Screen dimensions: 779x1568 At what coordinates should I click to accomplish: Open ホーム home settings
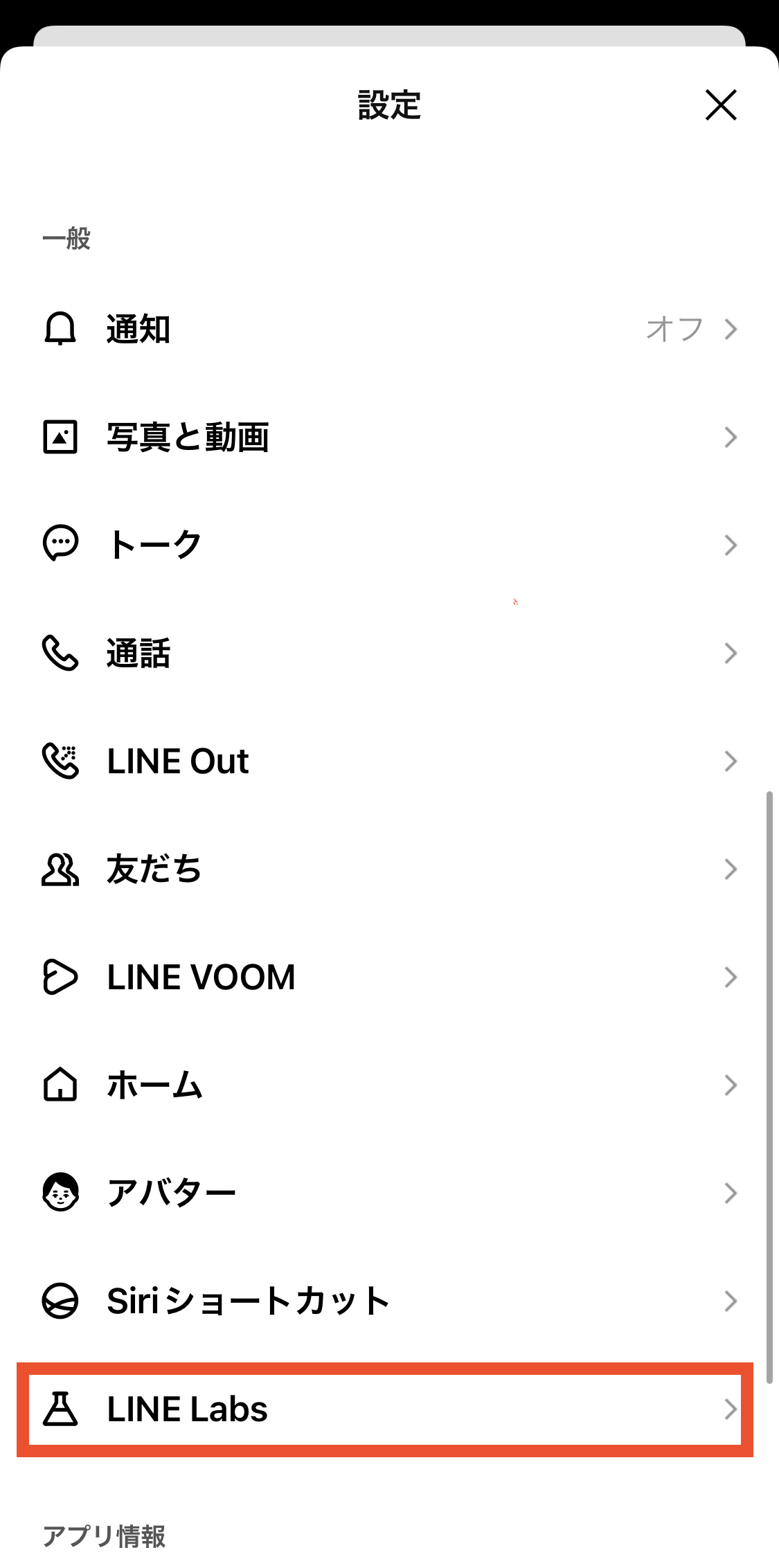click(388, 1085)
